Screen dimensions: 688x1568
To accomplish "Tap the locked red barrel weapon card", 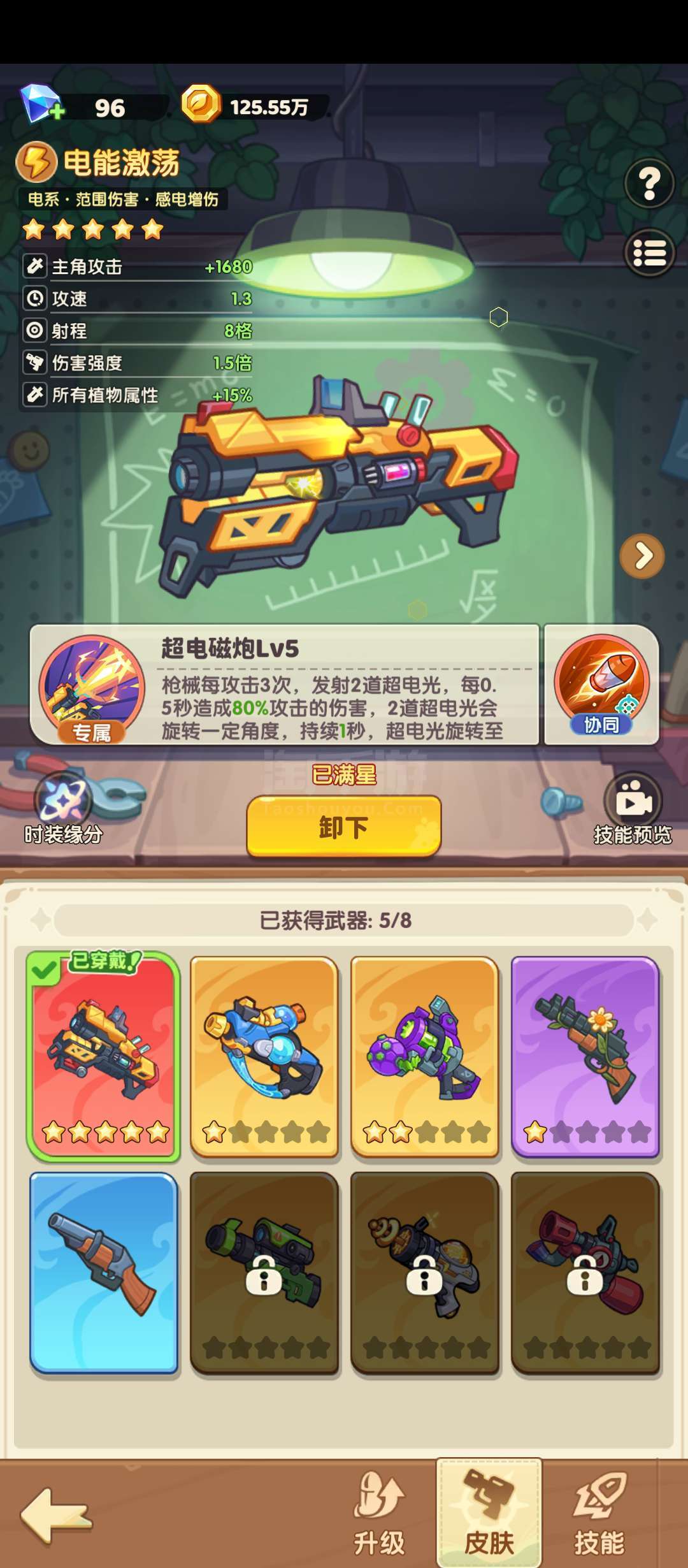I will click(585, 1272).
